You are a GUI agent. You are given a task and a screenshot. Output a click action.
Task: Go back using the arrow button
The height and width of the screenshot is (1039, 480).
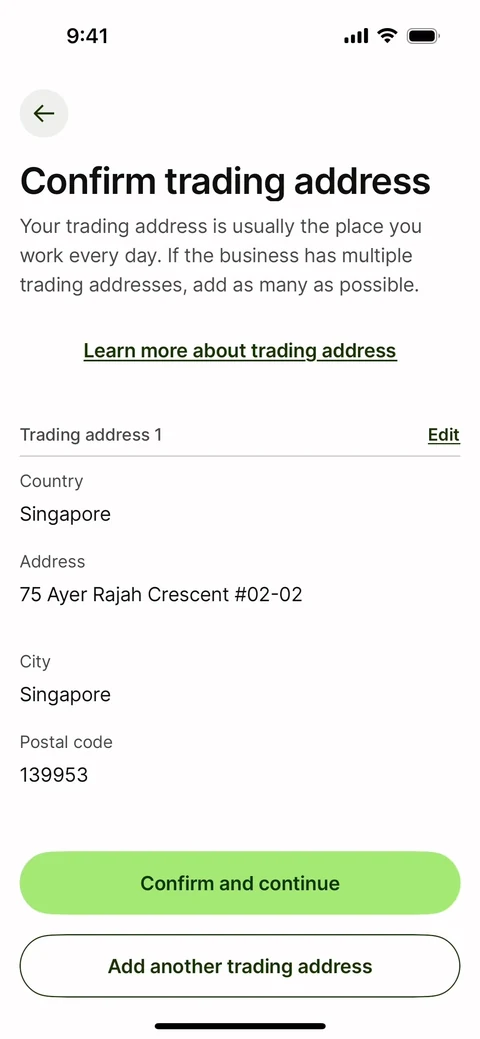(44, 113)
